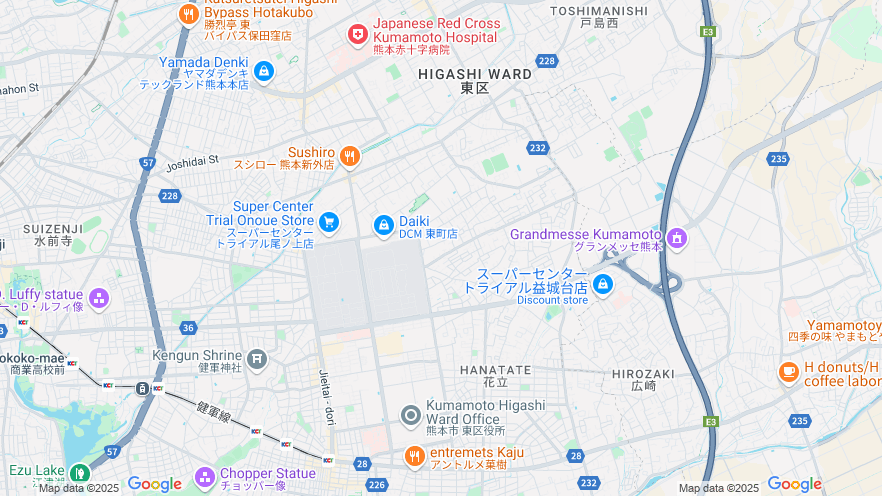Open the Grandmesse Kumamoto marker
882x496 pixels.
click(x=677, y=238)
